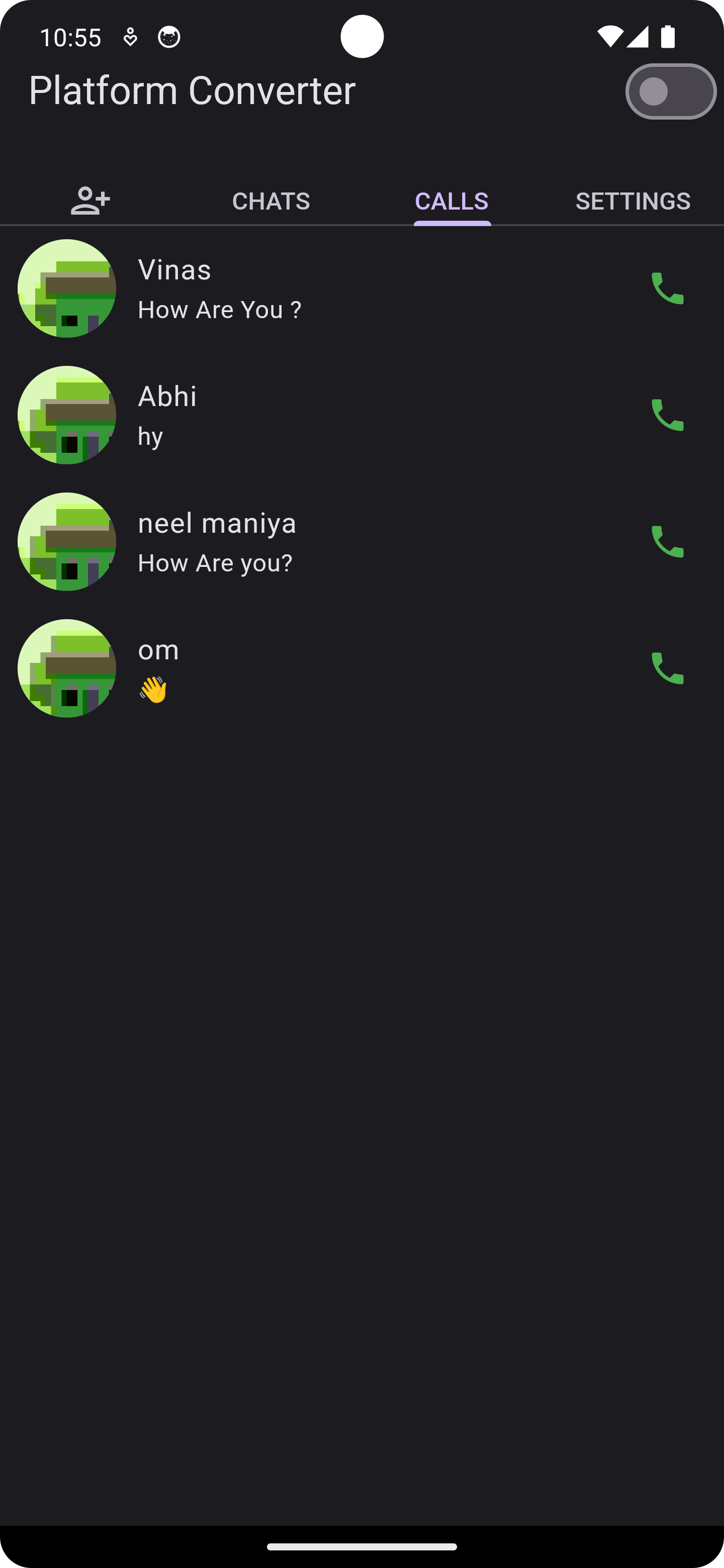The image size is (724, 1568).
Task: Call om using the phone icon
Action: 667,668
